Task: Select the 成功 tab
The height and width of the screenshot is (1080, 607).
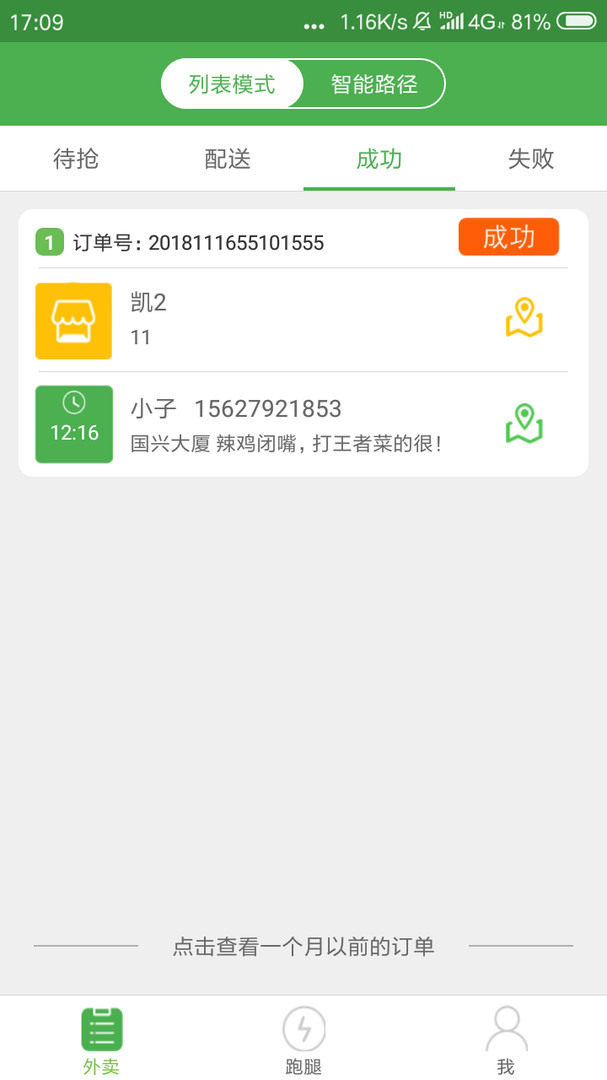Action: 379,159
